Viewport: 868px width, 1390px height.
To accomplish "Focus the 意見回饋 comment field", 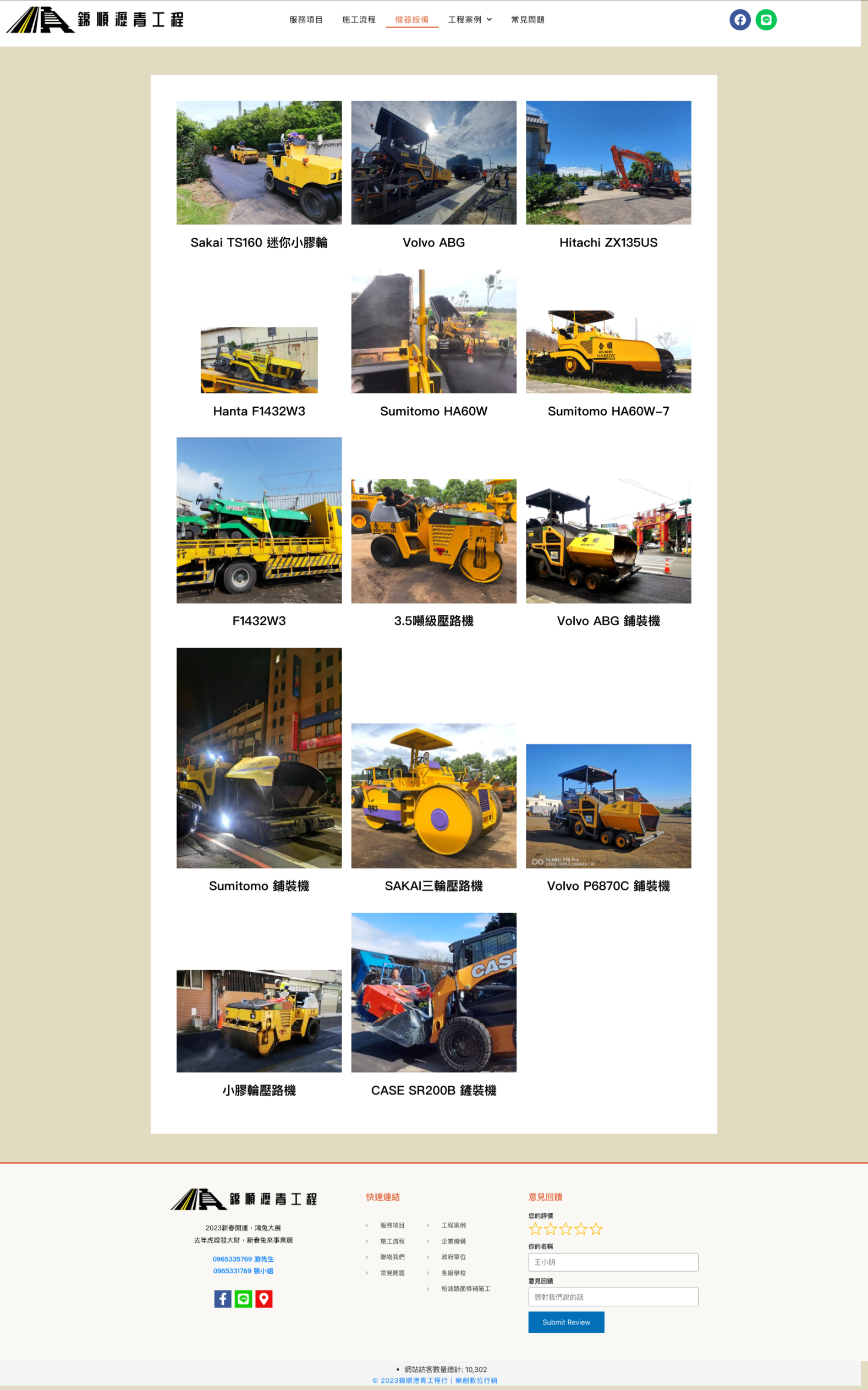I will (x=613, y=1297).
